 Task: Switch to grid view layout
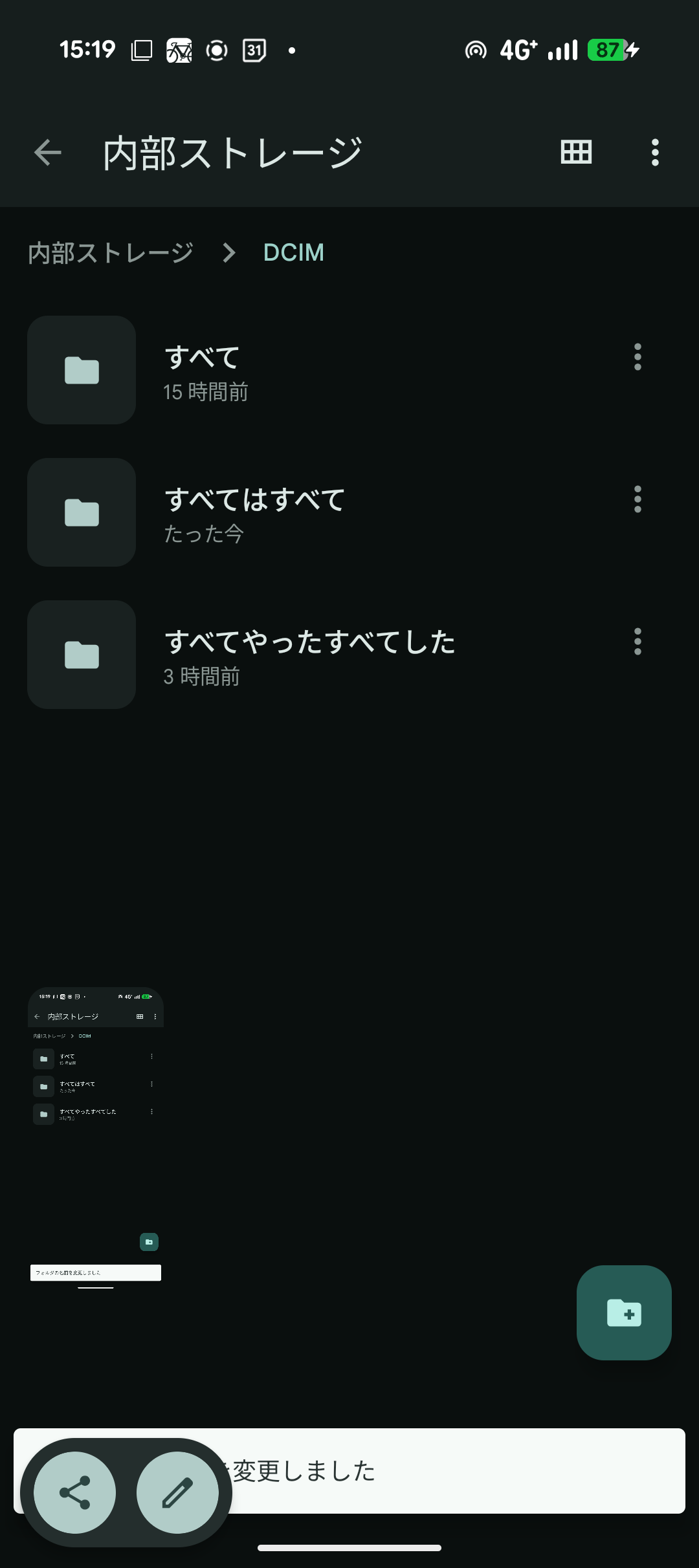[576, 153]
